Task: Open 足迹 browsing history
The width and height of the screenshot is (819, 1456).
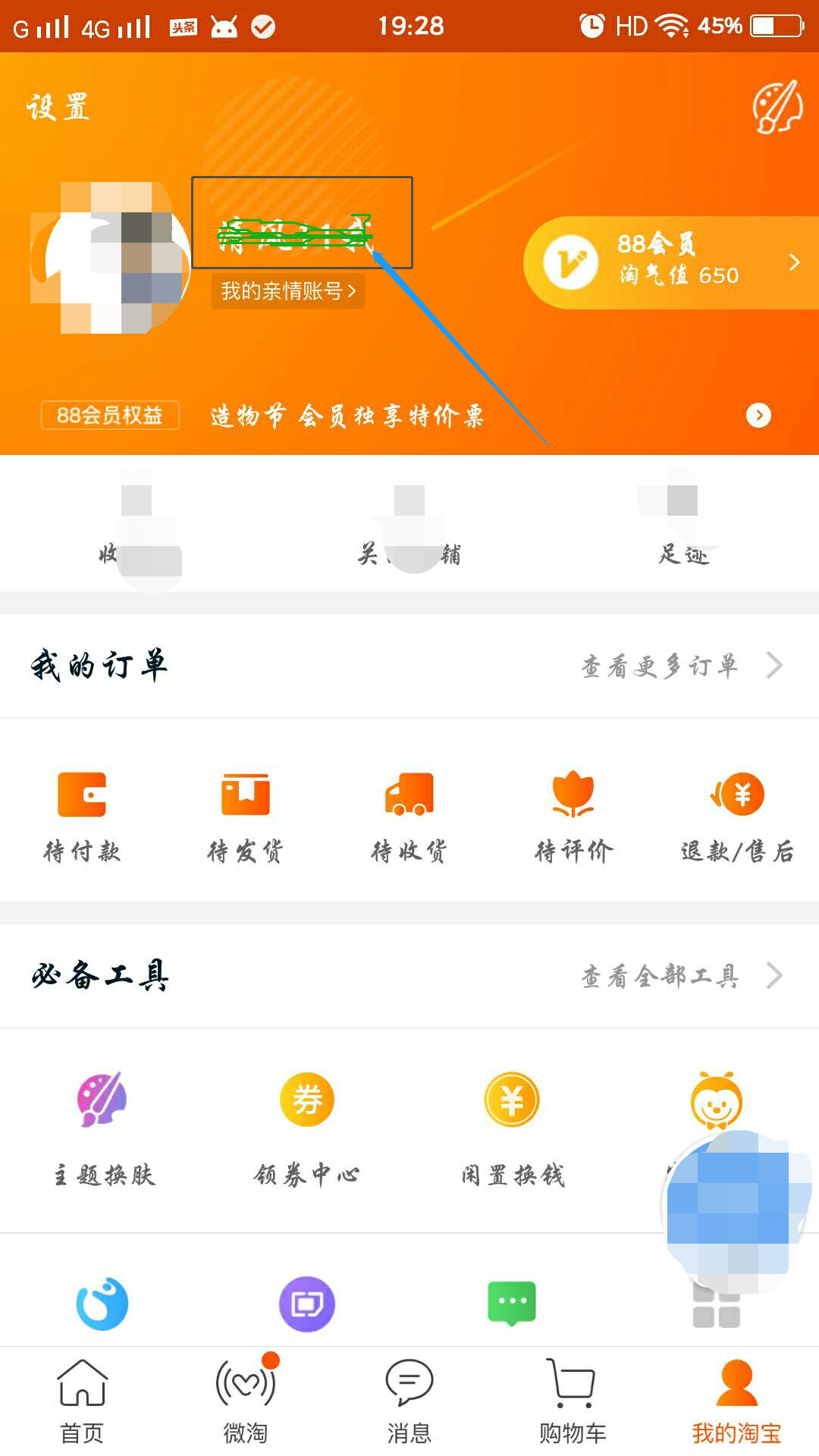Action: [x=682, y=523]
